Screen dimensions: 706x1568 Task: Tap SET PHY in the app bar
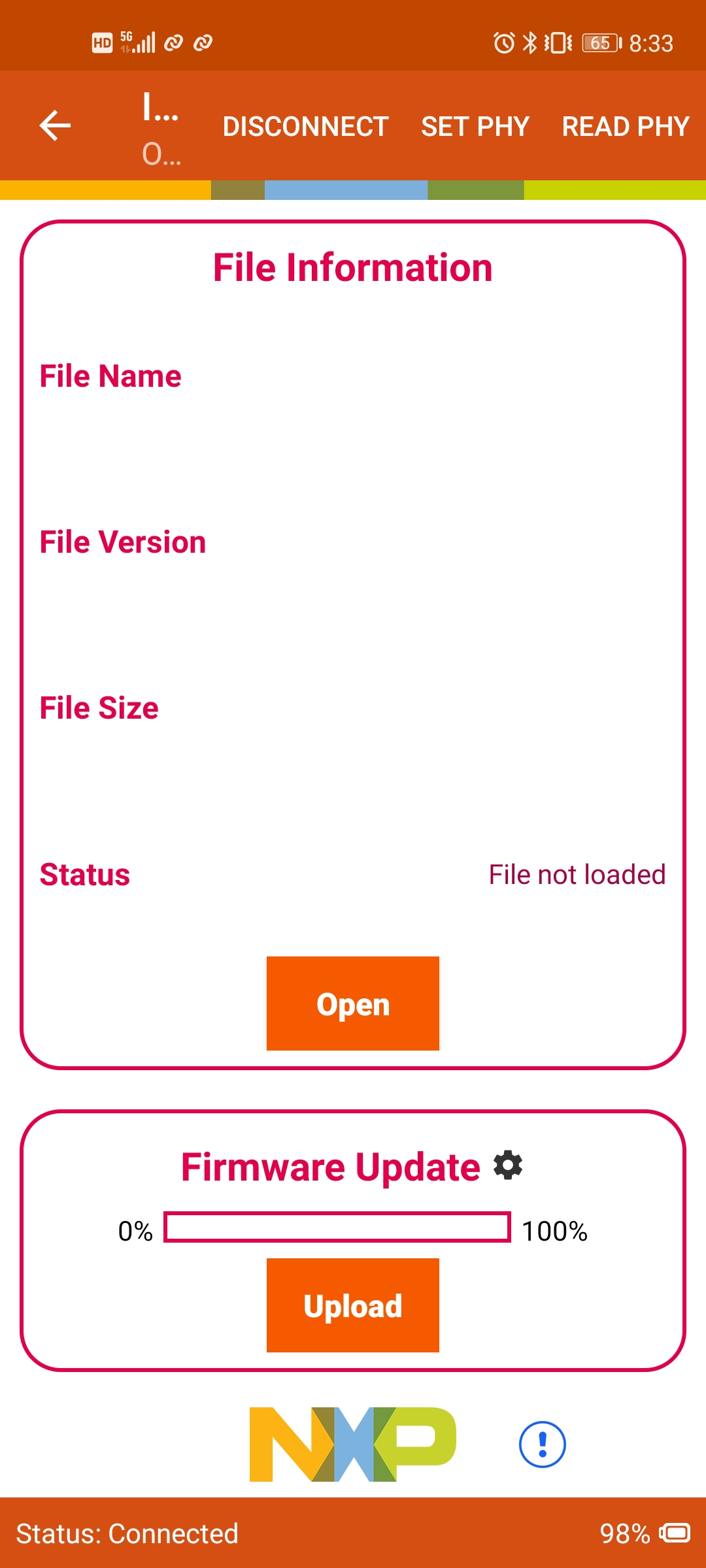click(475, 126)
